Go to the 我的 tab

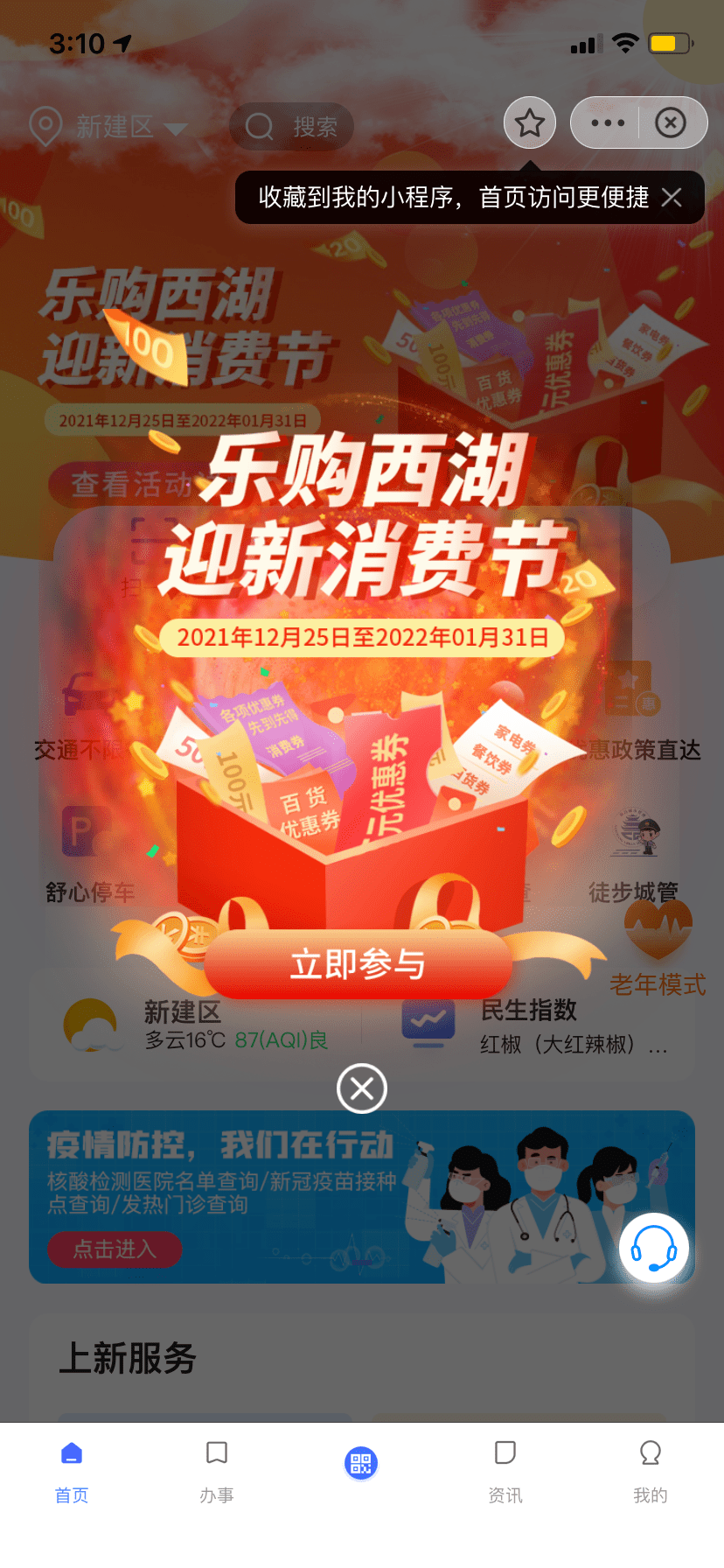click(650, 1472)
